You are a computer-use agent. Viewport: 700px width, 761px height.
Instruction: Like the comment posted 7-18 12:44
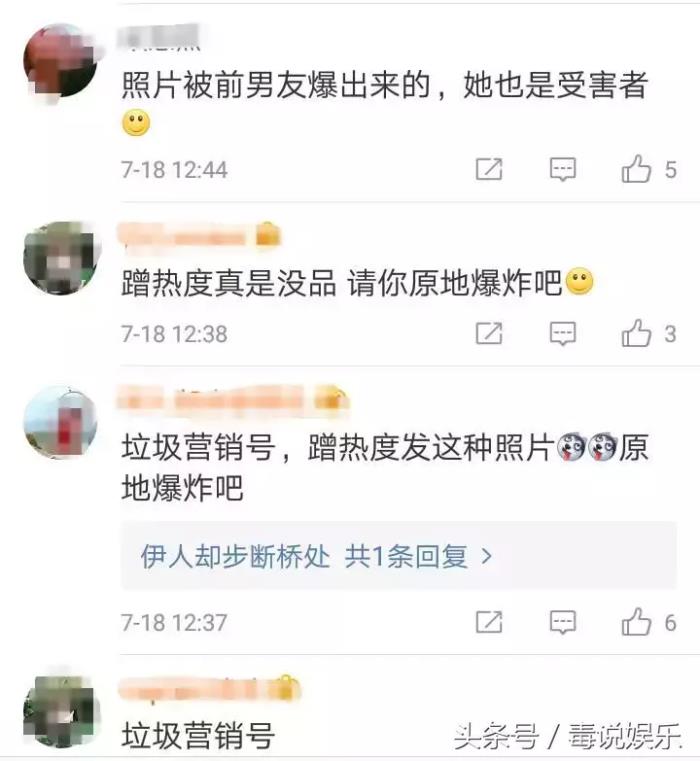coord(636,170)
